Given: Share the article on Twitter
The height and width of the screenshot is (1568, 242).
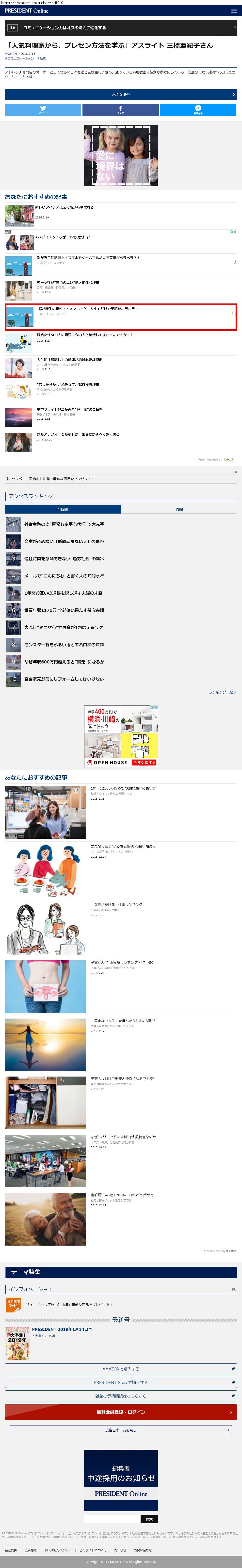Looking at the screenshot, I should pyautogui.click(x=43, y=110).
